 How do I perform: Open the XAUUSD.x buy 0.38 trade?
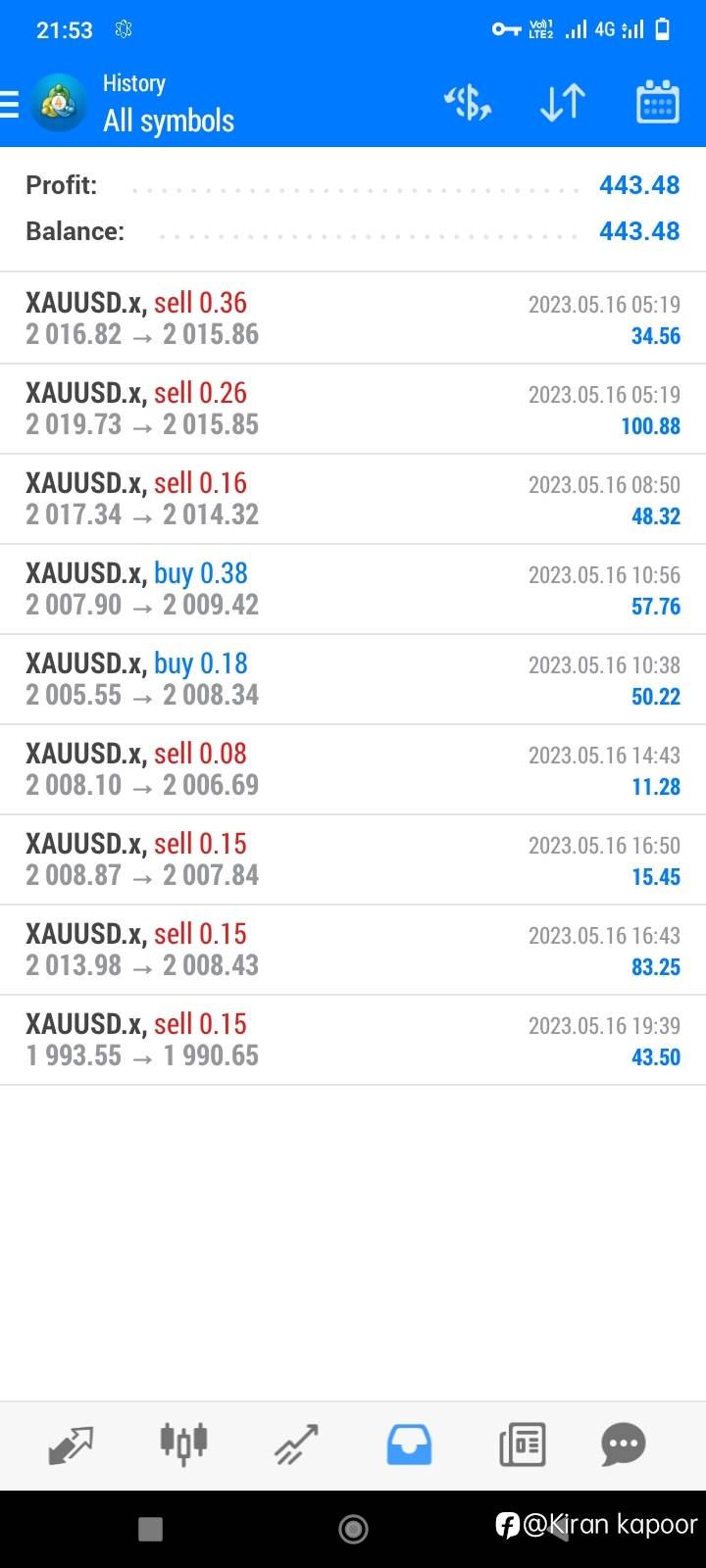[353, 589]
